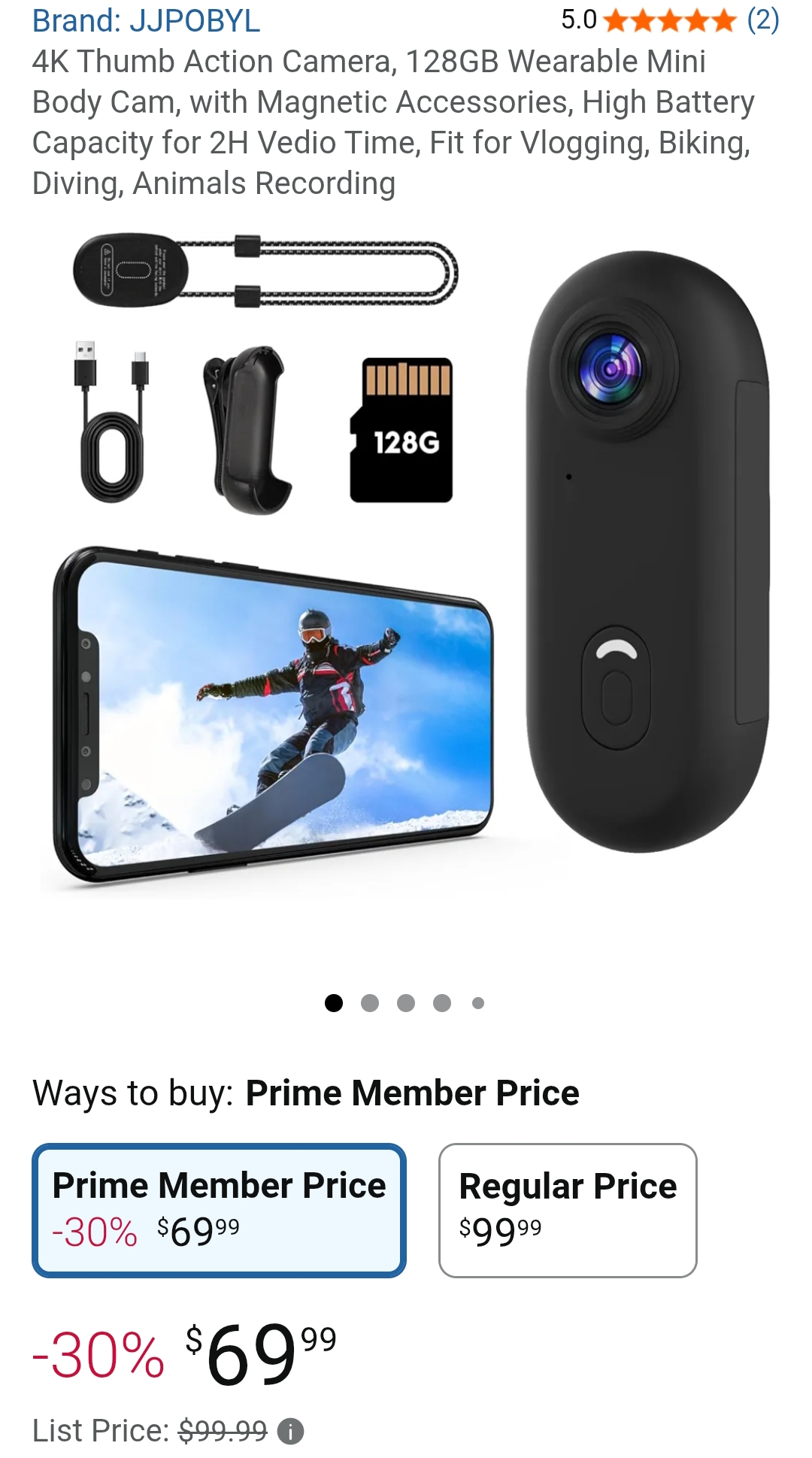Click the fifth orange star
812x1458 pixels.
point(723,19)
